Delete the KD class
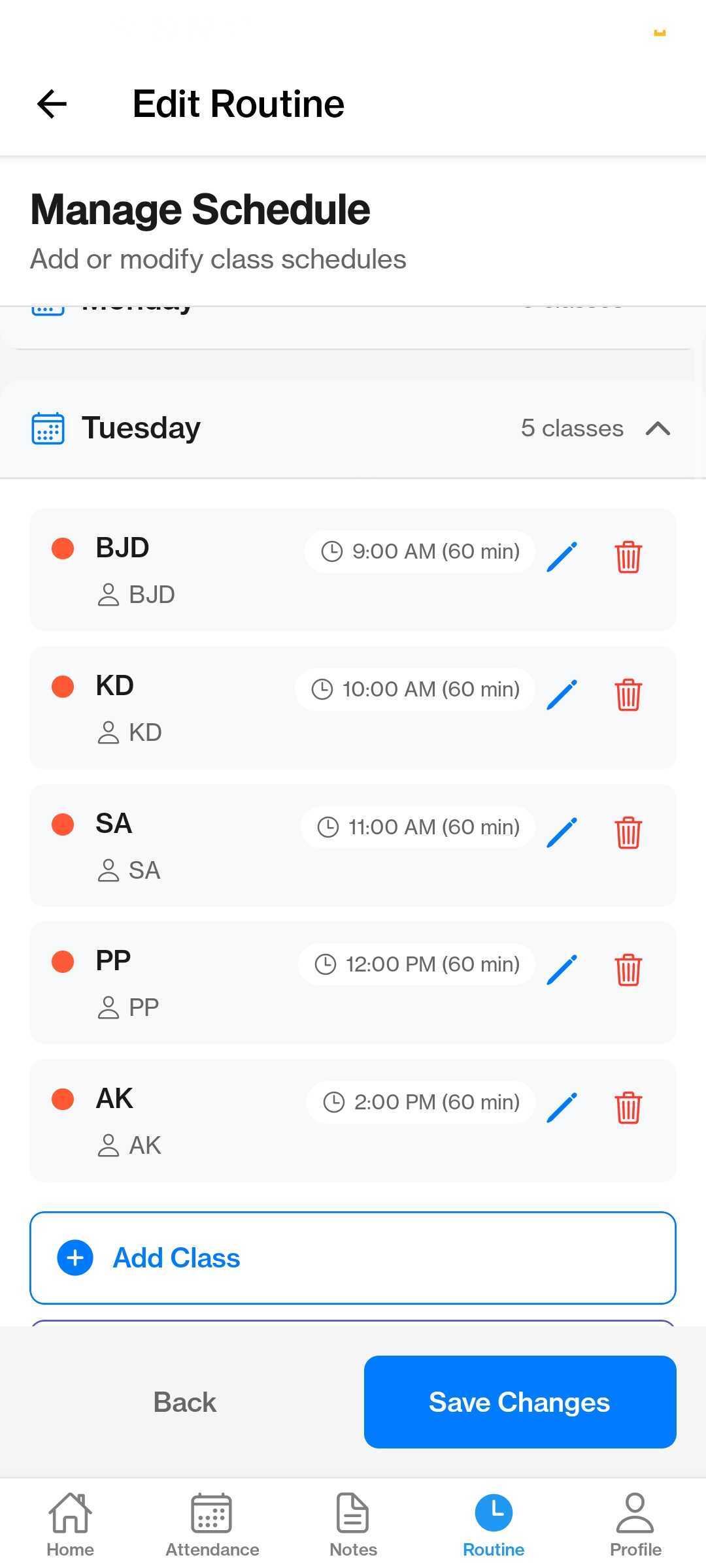 pyautogui.click(x=628, y=694)
